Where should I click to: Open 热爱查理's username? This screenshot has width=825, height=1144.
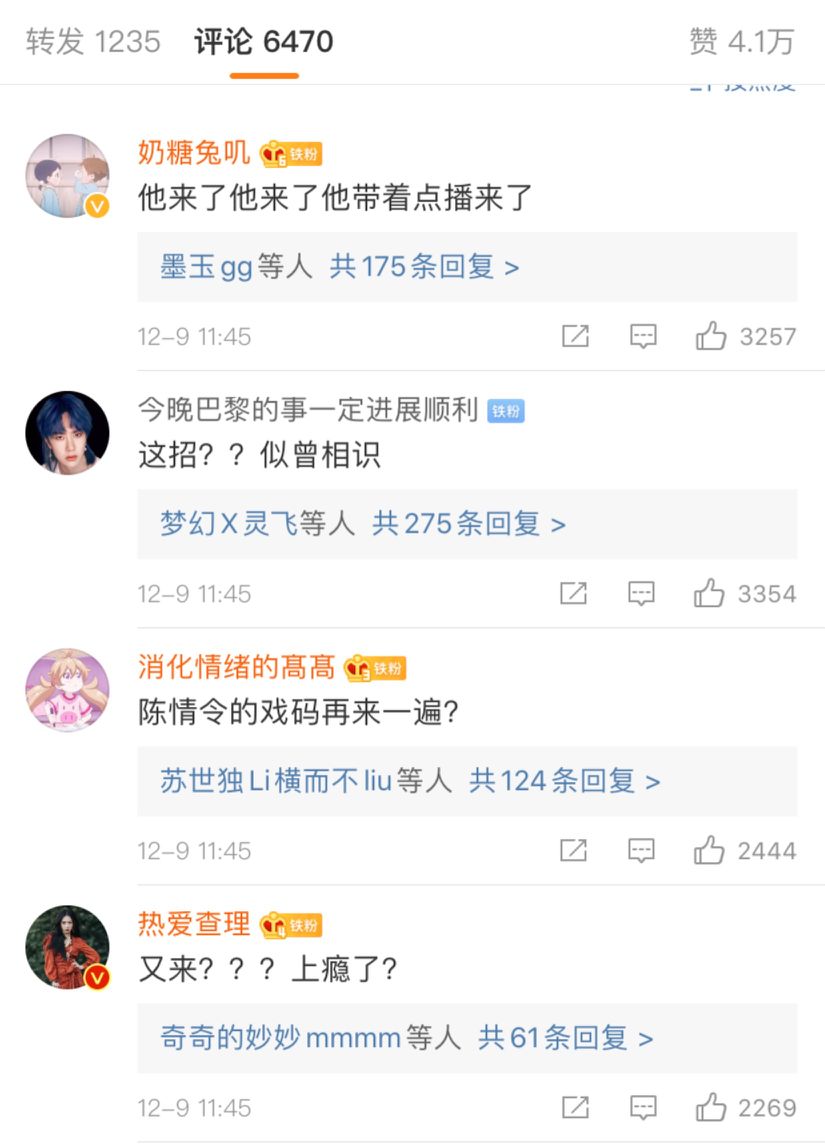click(194, 924)
